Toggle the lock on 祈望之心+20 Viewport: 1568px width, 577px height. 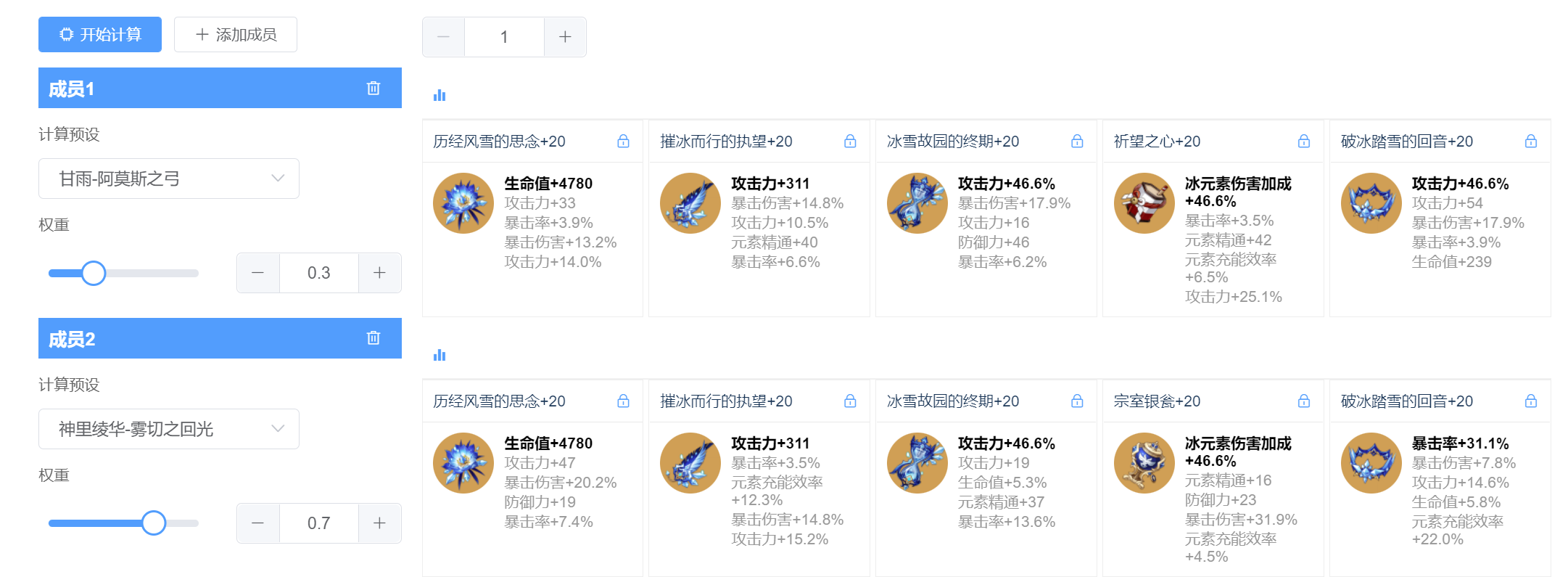click(1303, 141)
